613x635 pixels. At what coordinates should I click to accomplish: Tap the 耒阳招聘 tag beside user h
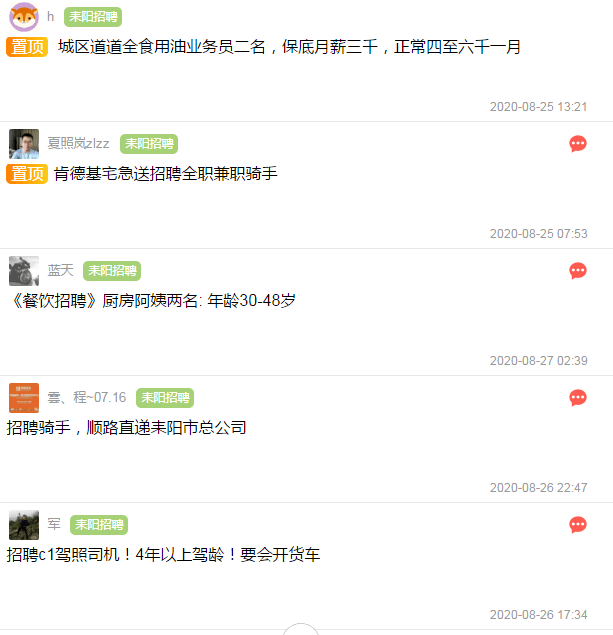coord(93,17)
